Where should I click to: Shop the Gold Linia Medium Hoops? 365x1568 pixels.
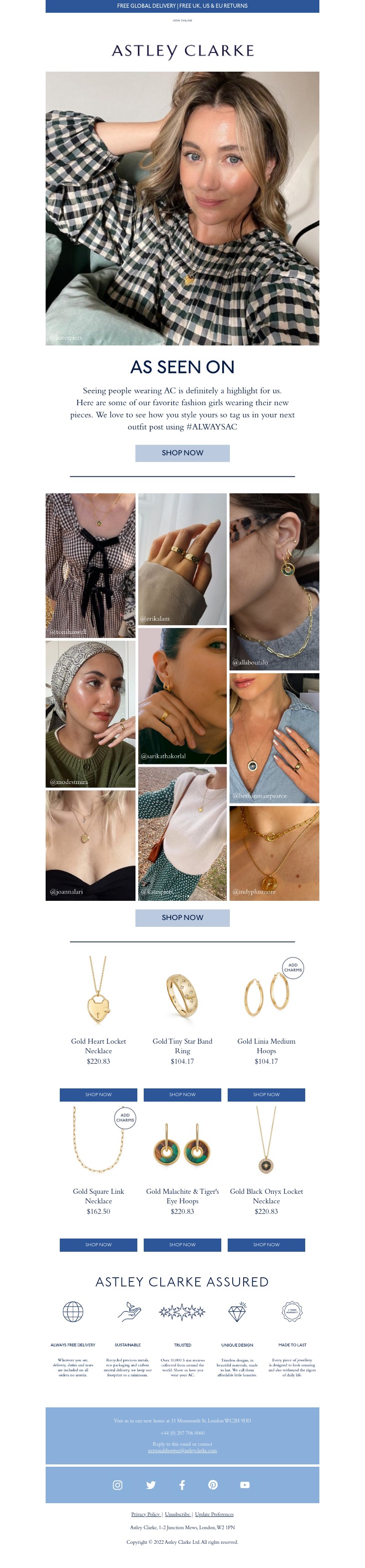pos(266,1094)
